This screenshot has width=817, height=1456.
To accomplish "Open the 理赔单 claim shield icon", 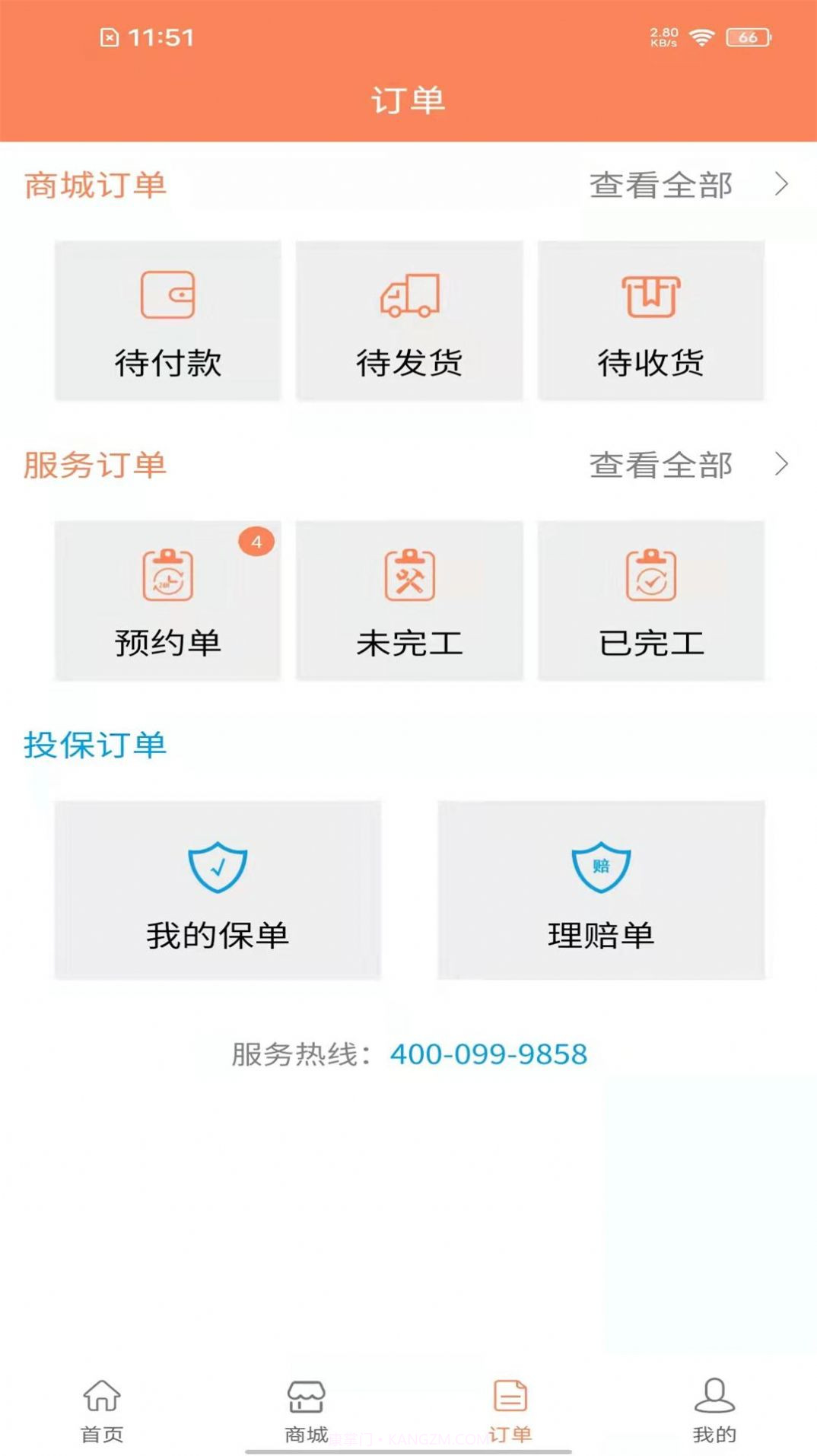I will [x=602, y=863].
